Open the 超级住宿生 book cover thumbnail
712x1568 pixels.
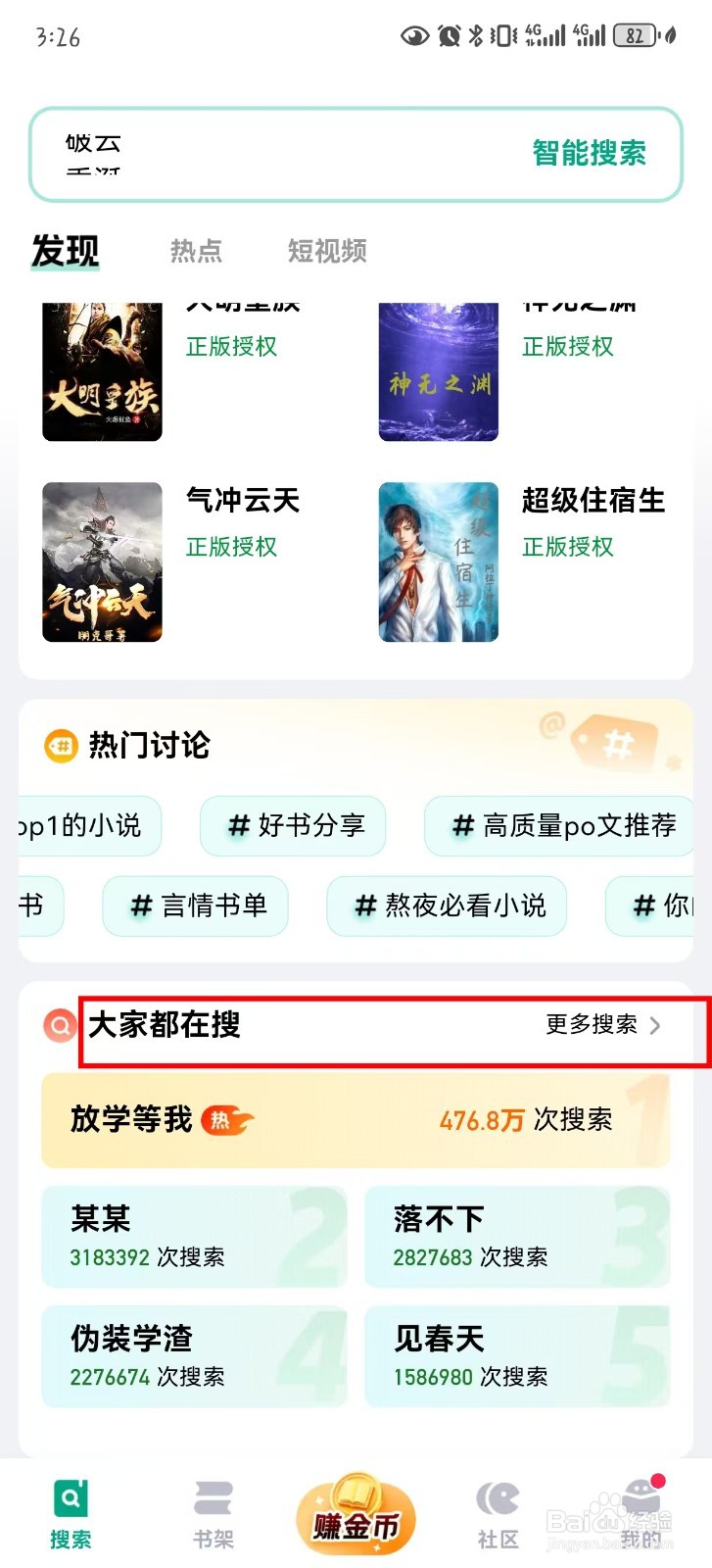[x=438, y=562]
